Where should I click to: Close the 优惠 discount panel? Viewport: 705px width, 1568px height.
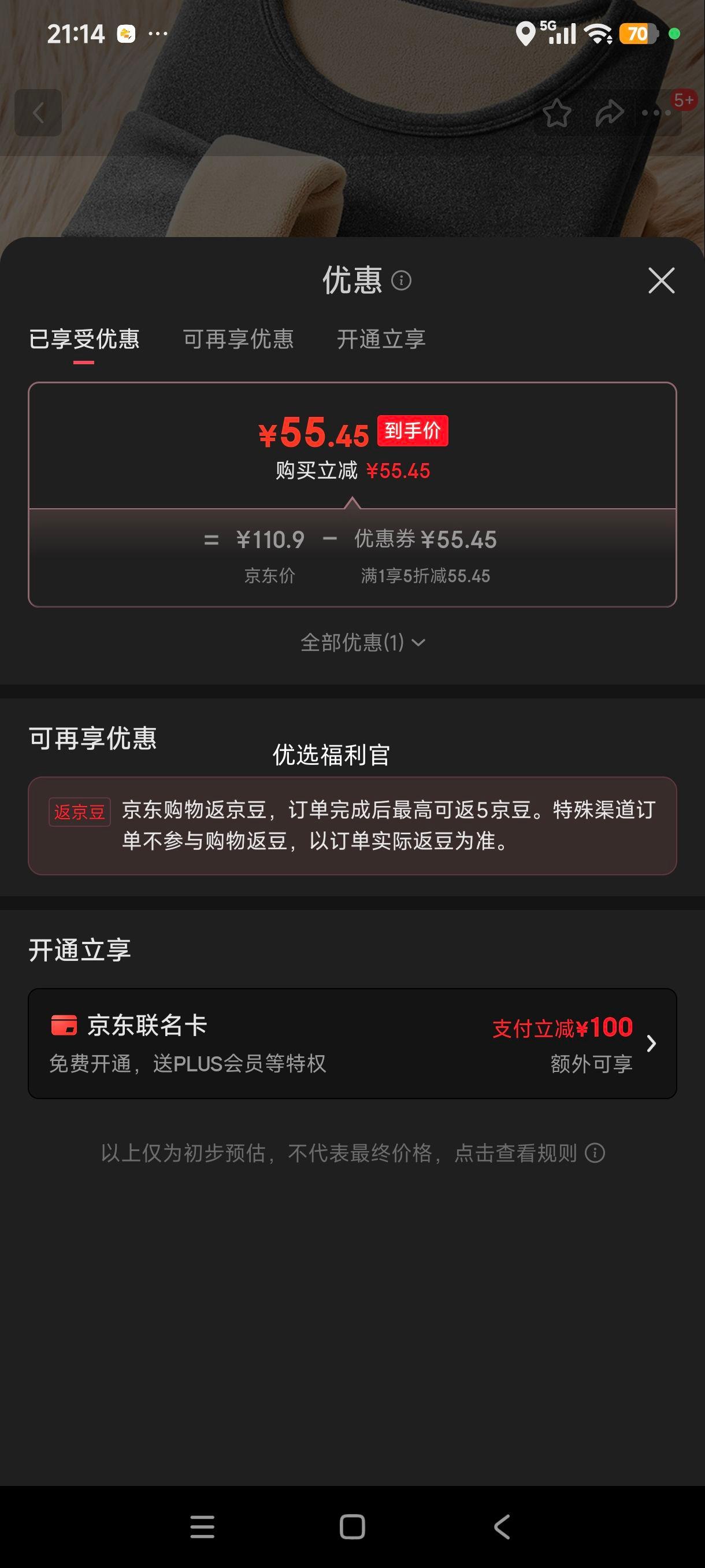pyautogui.click(x=663, y=281)
